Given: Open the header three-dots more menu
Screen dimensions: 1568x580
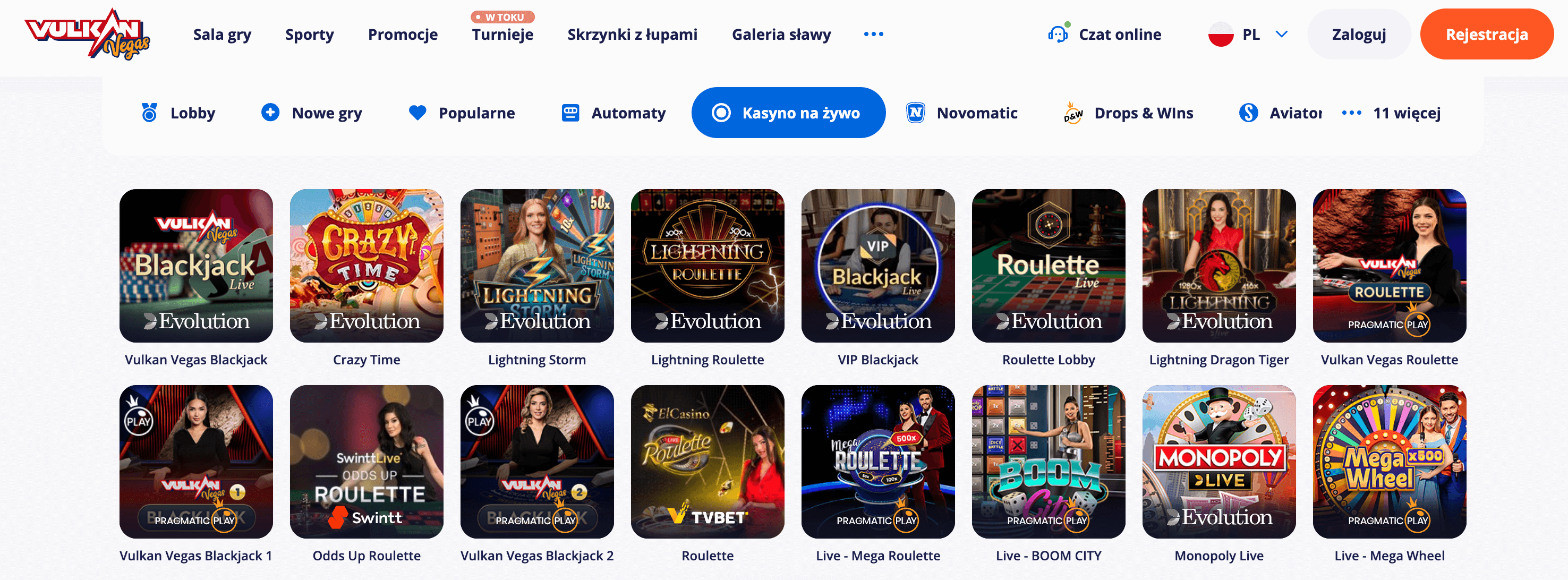Looking at the screenshot, I should pos(873,34).
